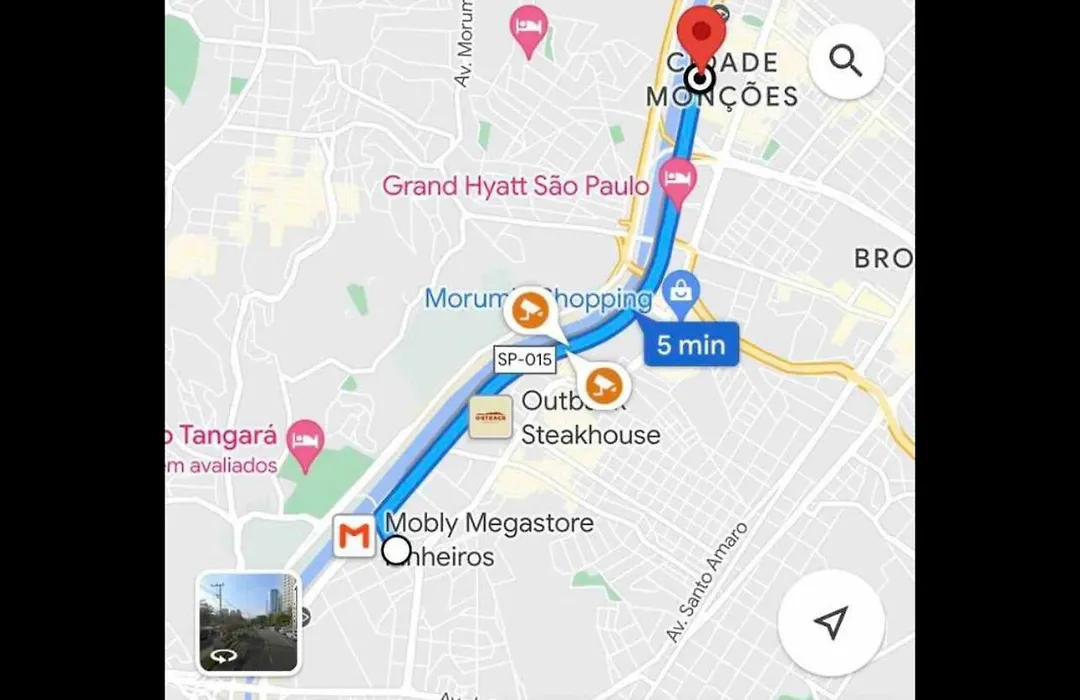Open the Morumbi Shopping place marker
This screenshot has width=1080, height=700.
pos(683,291)
